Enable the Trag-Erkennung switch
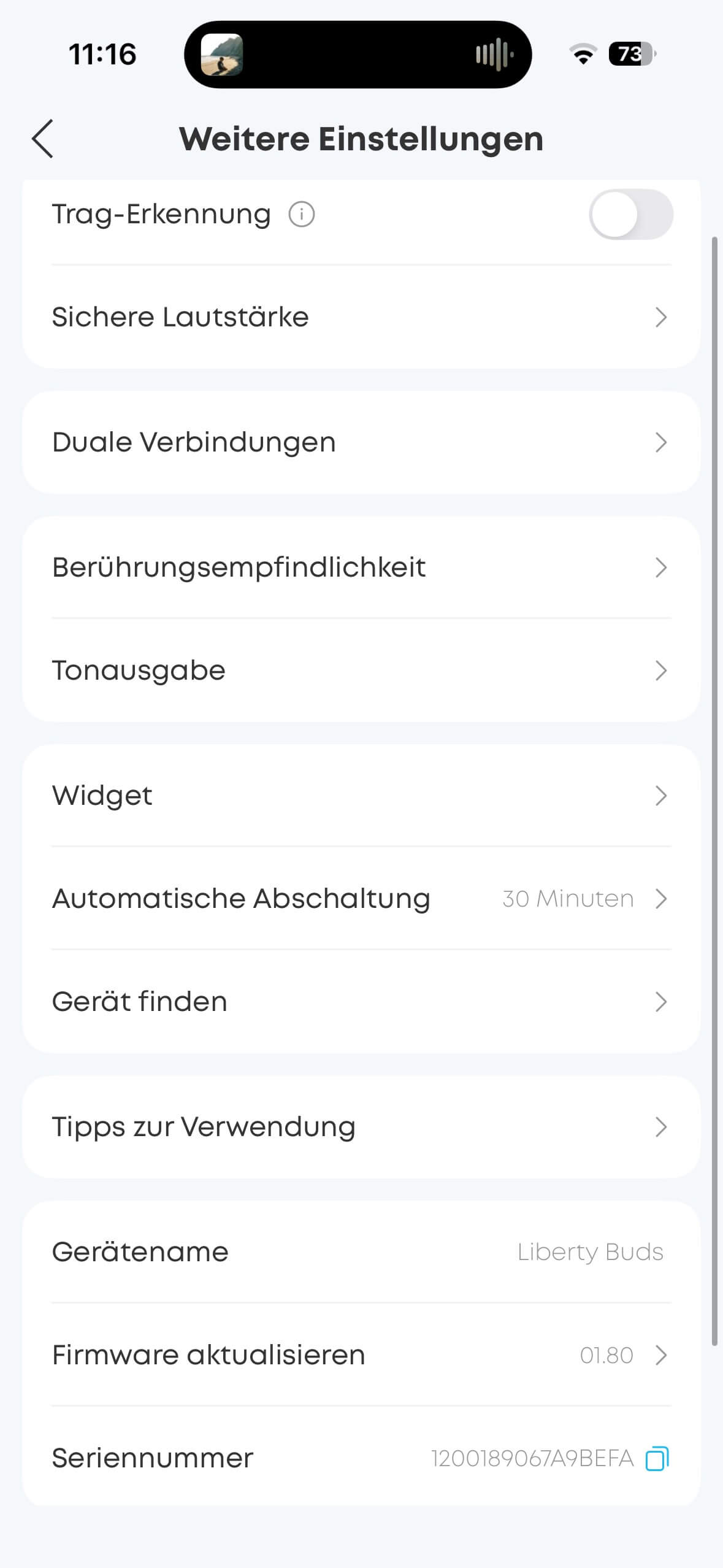 [x=630, y=215]
